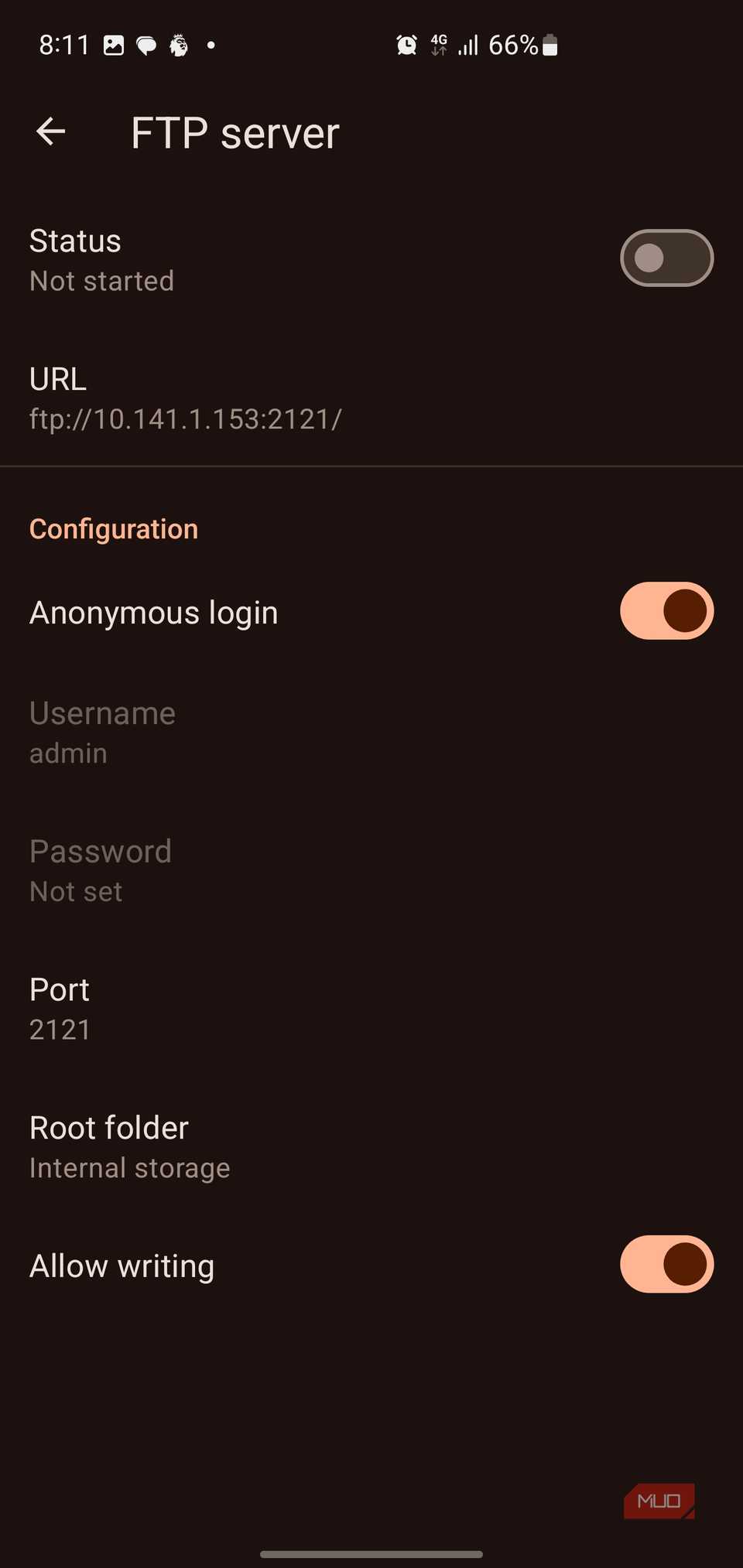Disable Anonymous login
743x1568 pixels.
click(666, 611)
